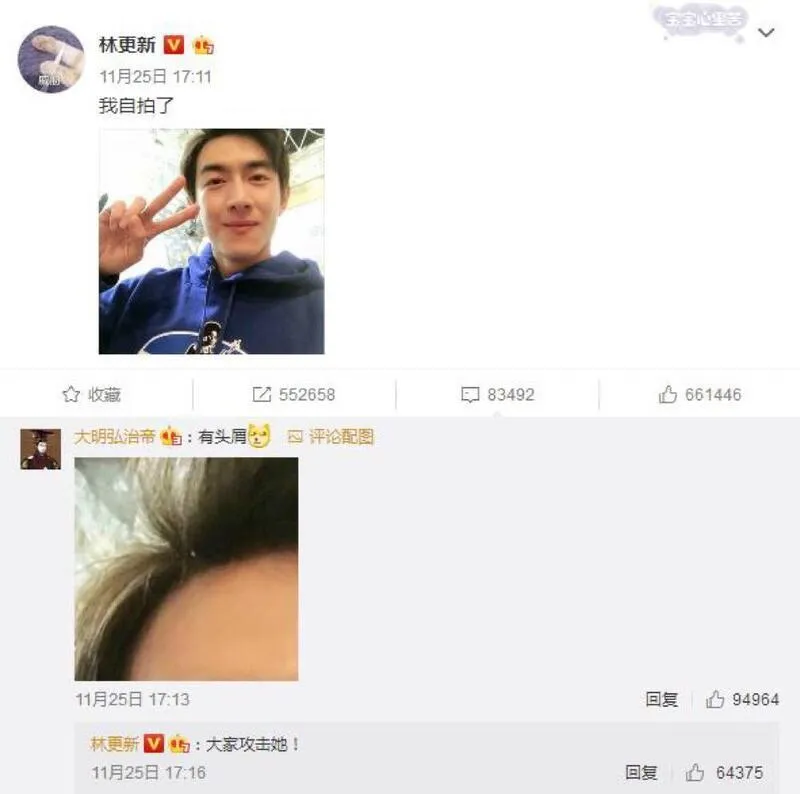Viewport: 800px width, 794px height.
Task: Open 林更新's name in the reply
Action: coord(113,744)
